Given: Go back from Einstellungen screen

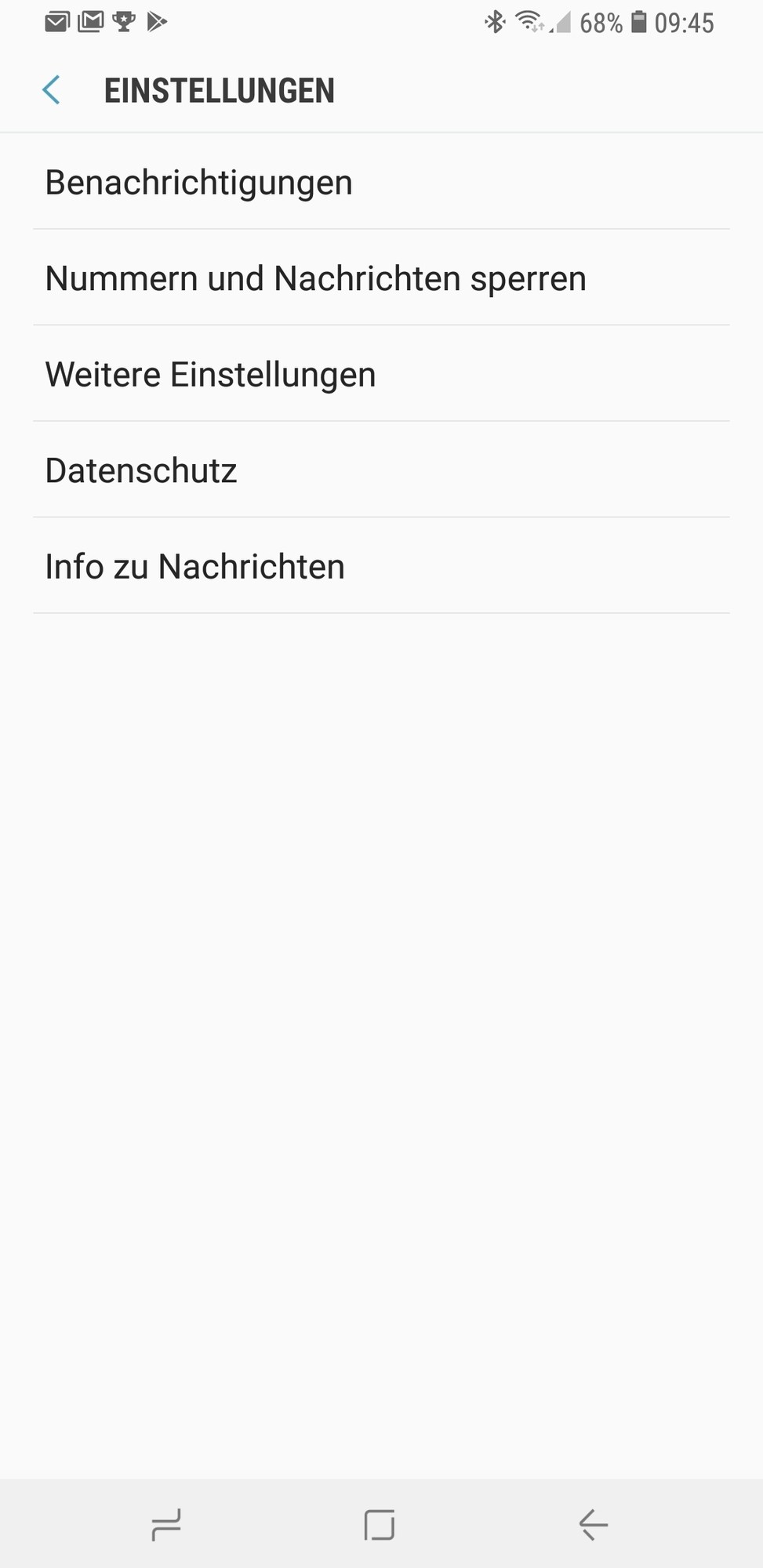Looking at the screenshot, I should pos(52,90).
